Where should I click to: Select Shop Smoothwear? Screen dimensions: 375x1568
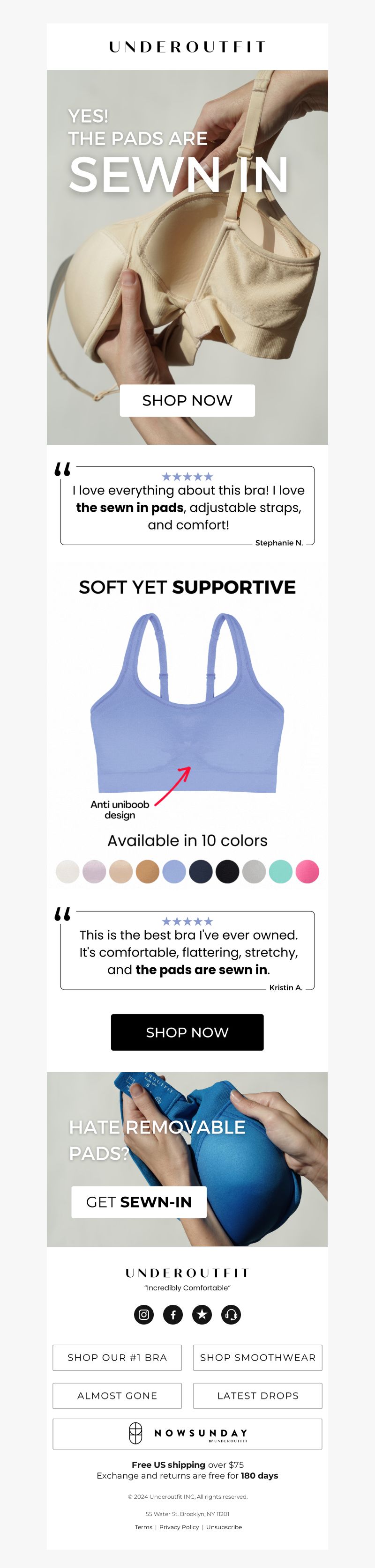258,1357
